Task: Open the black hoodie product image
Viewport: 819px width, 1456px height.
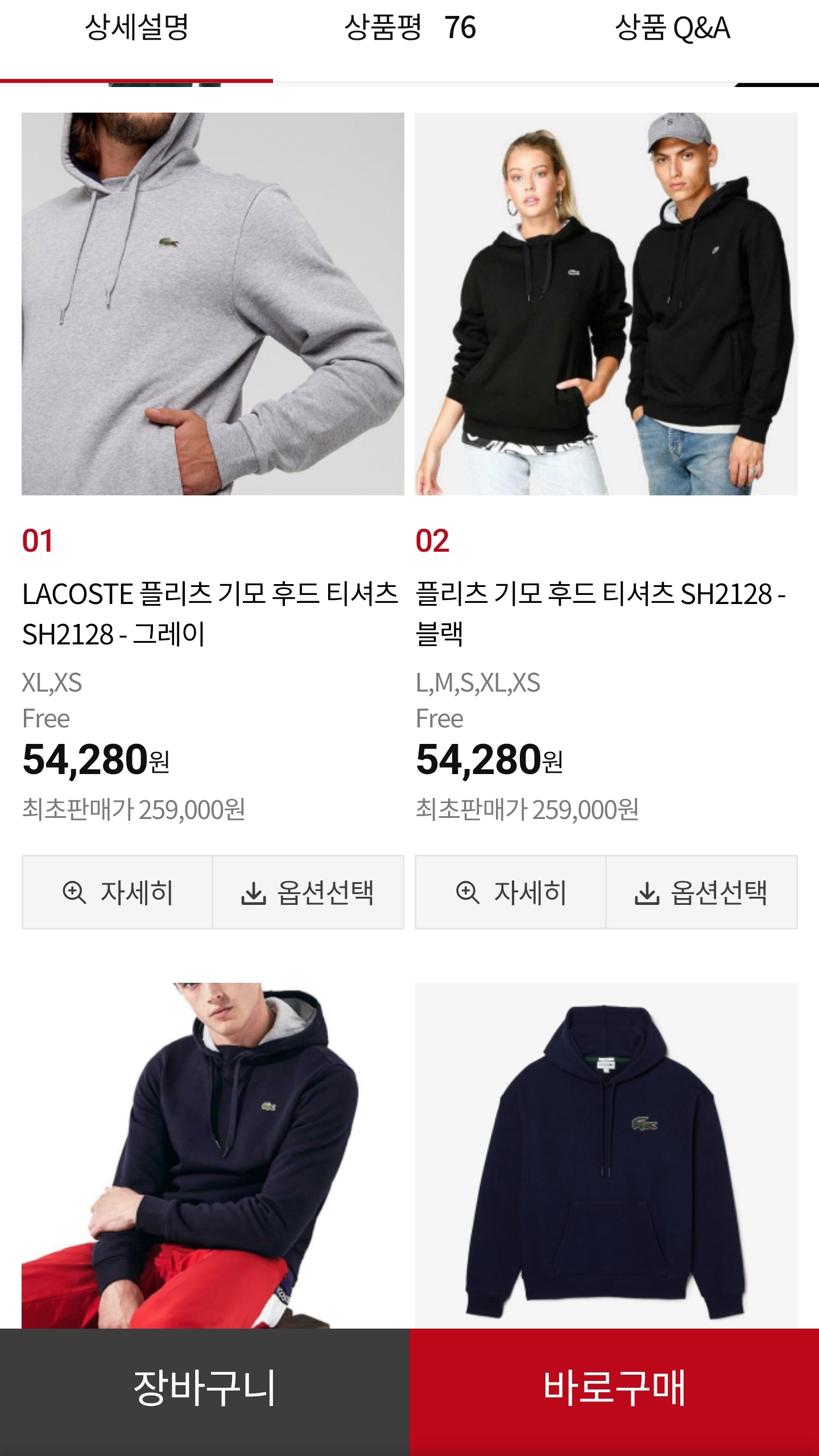Action: pyautogui.click(x=606, y=304)
